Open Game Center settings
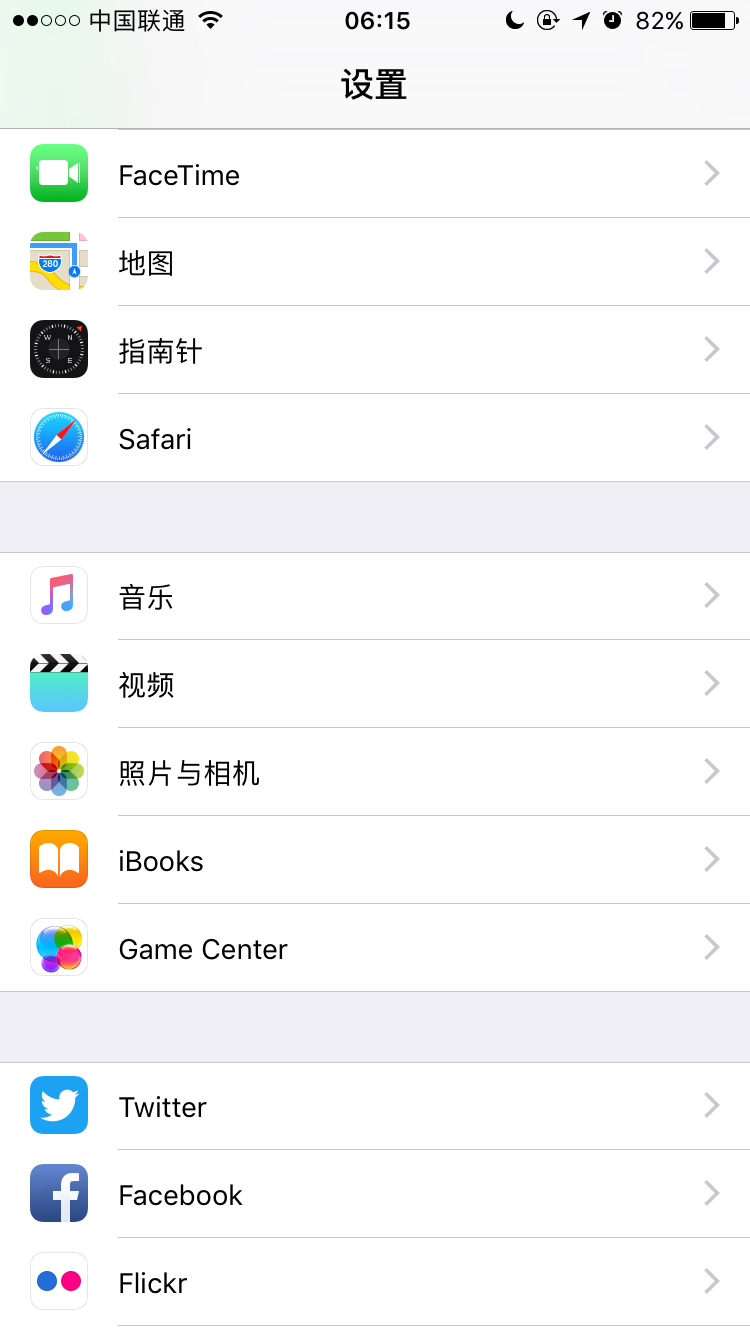 click(375, 949)
